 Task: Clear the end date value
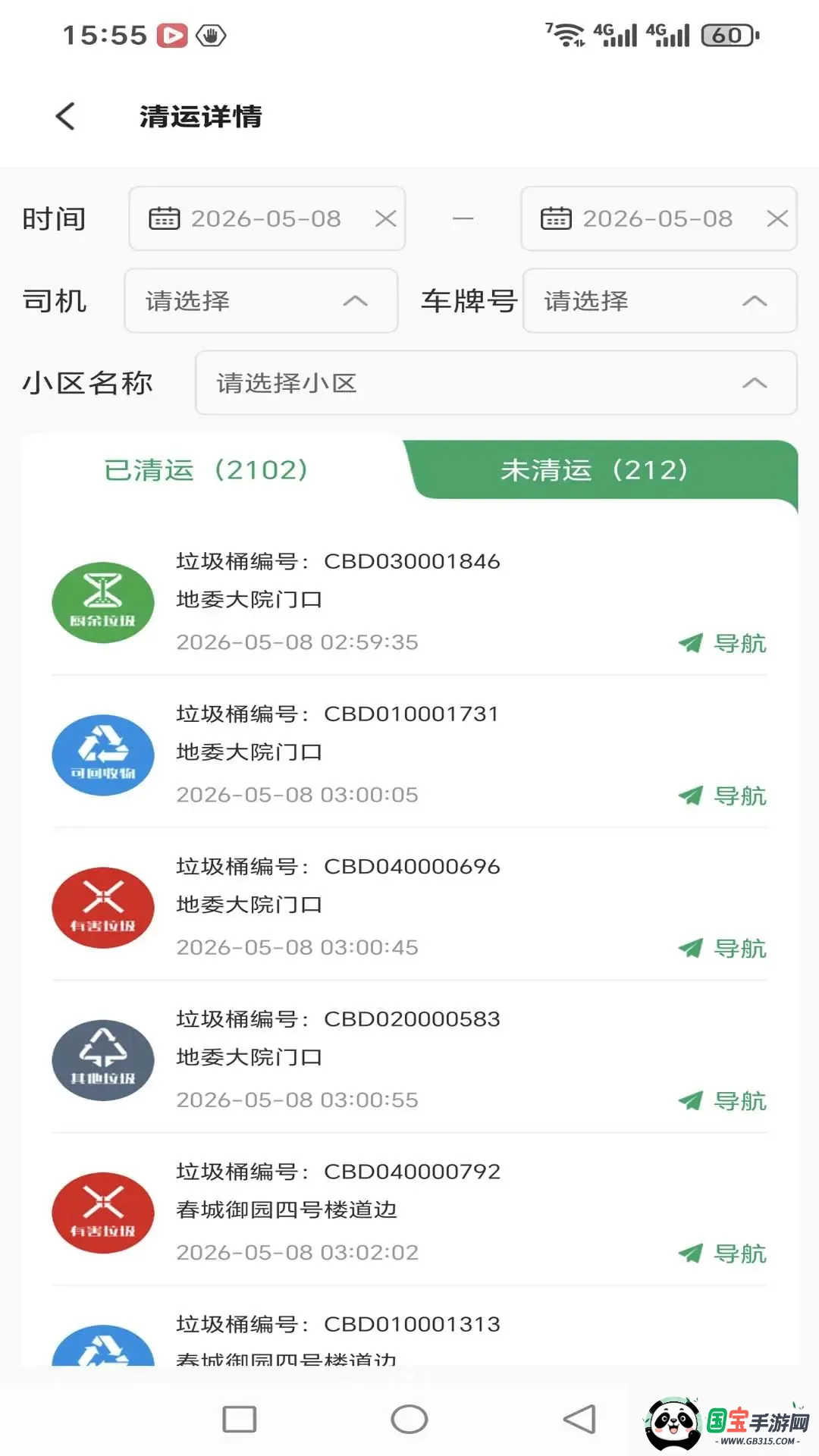tap(777, 218)
